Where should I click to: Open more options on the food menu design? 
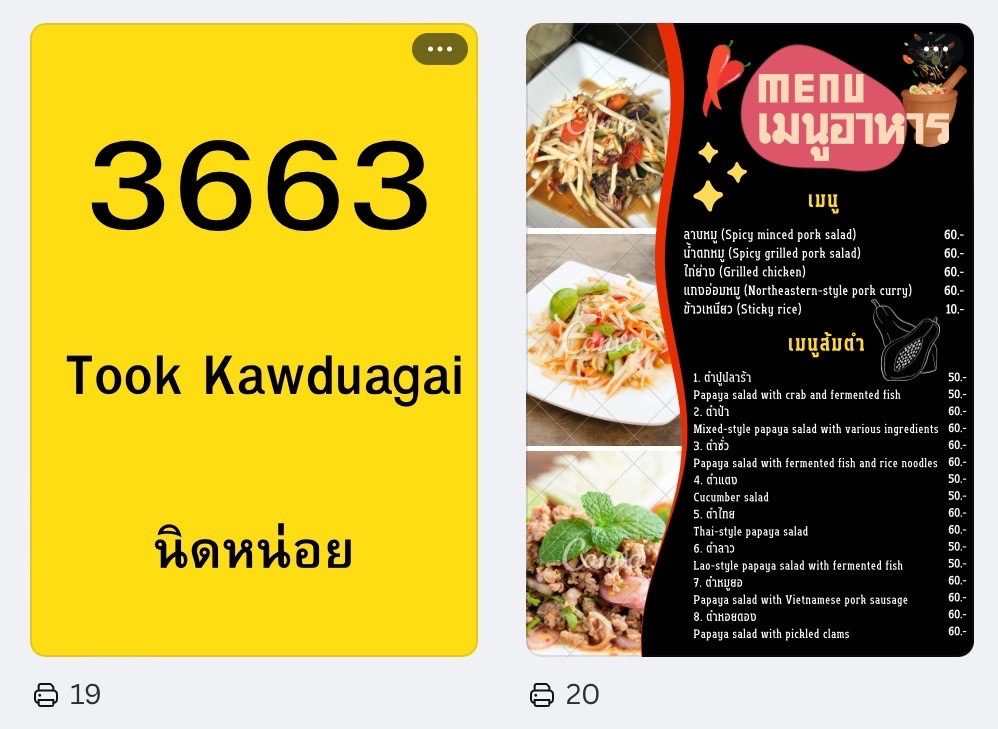936,49
